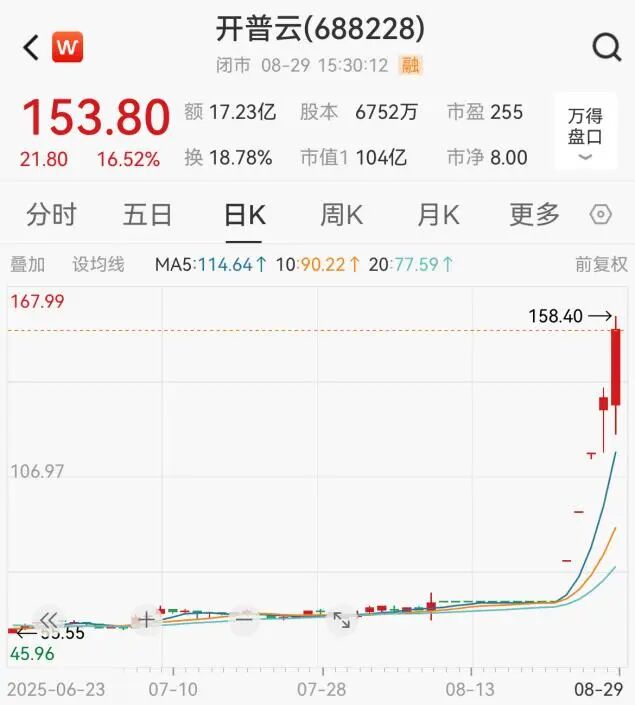Open the search magnifier icon
635x705 pixels.
point(606,47)
